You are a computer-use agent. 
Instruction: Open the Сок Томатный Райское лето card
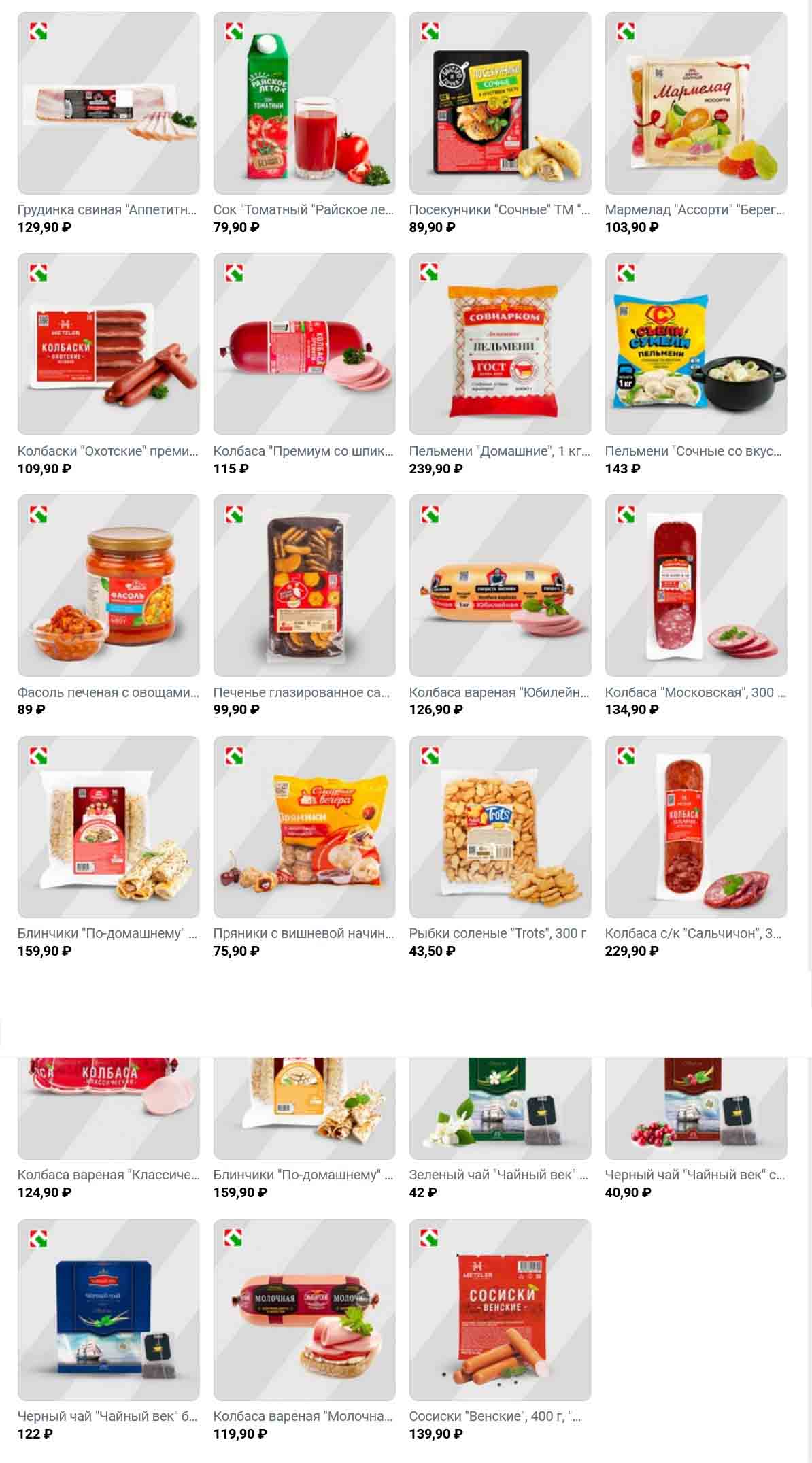point(304,103)
